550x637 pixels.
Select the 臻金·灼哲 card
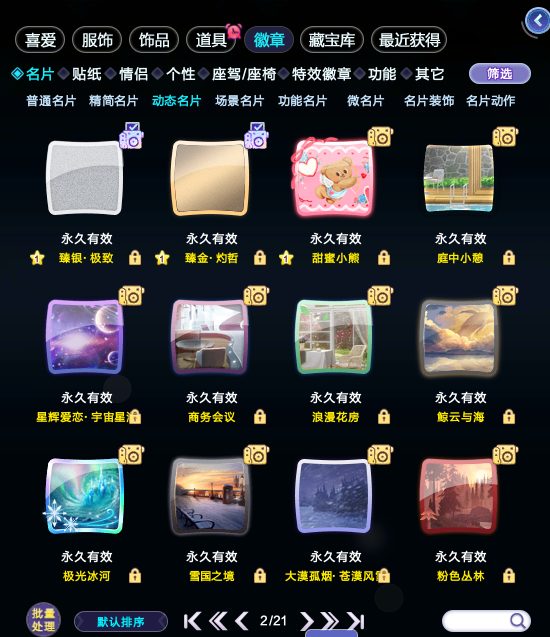[x=210, y=178]
